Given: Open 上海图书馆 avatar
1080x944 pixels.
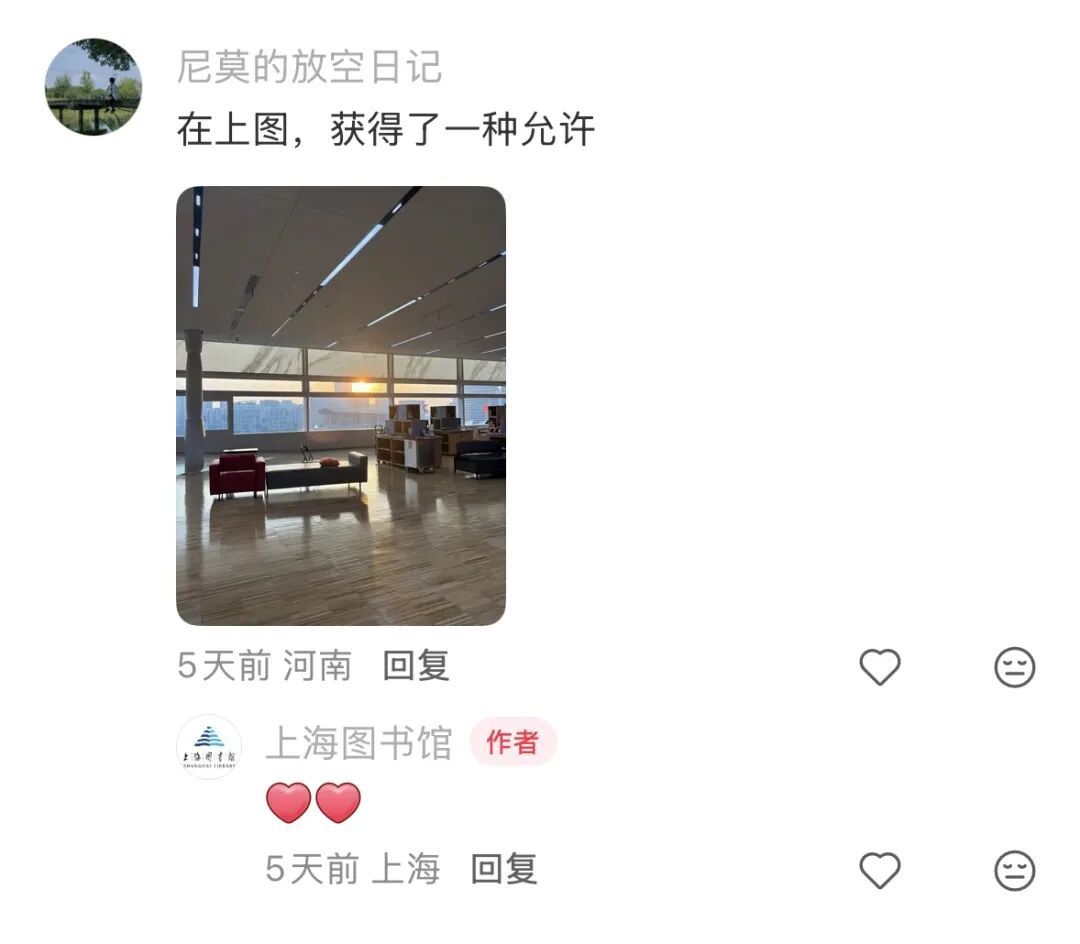Looking at the screenshot, I should click(209, 746).
